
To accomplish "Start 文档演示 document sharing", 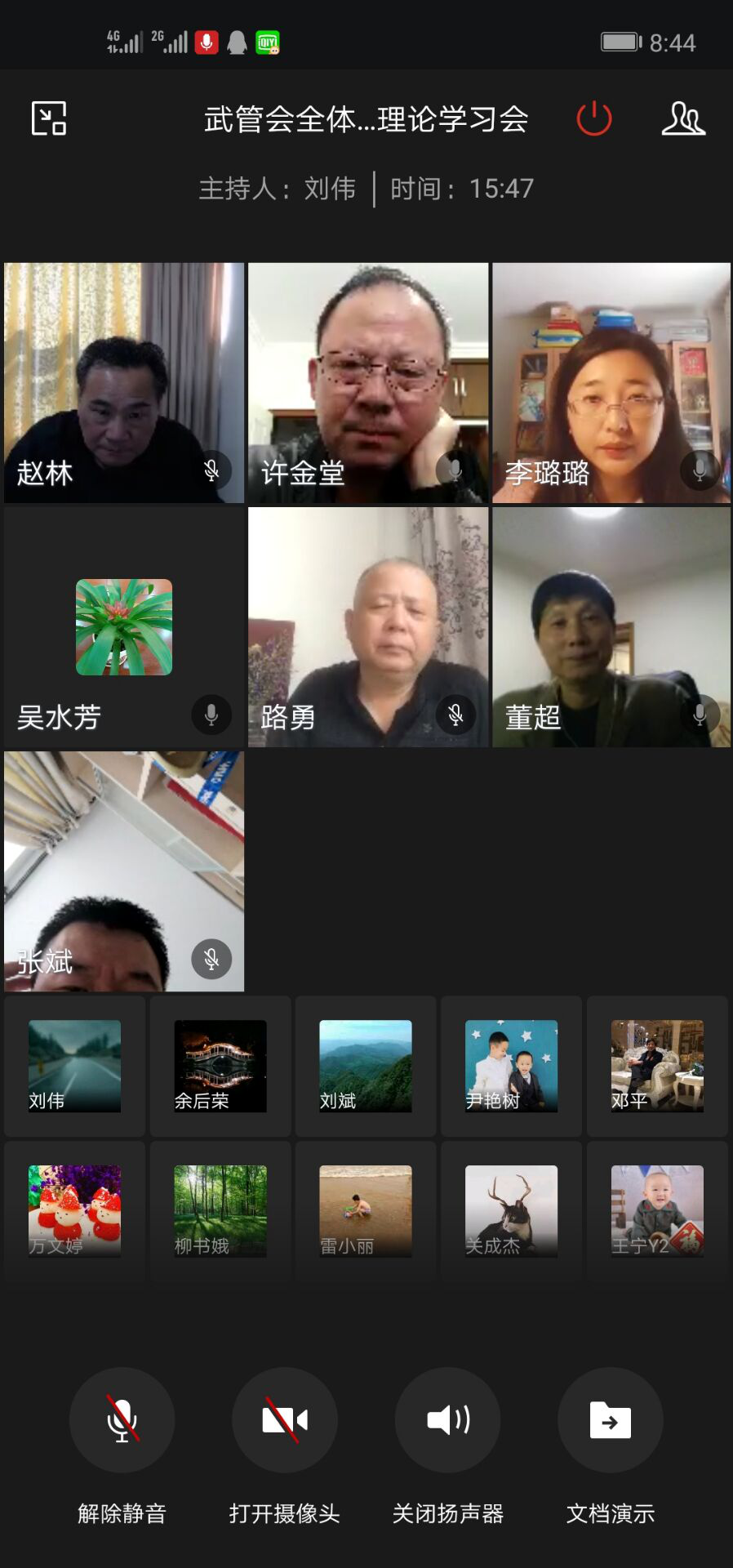I will 610,1419.
